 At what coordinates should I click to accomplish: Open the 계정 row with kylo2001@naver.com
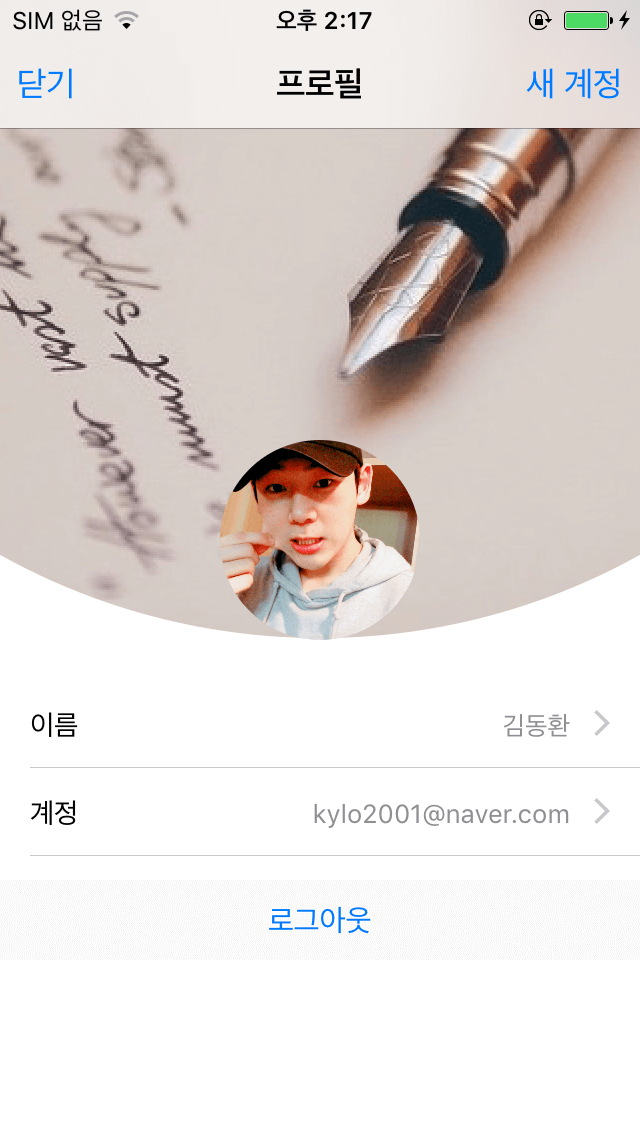[x=320, y=812]
